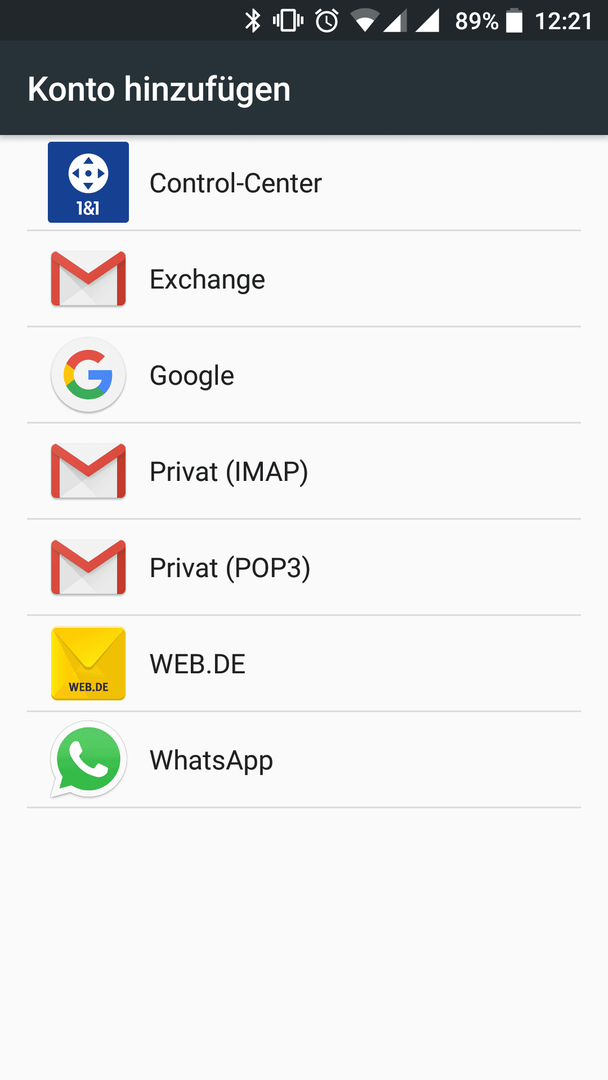Select Privat (POP3) account option

[x=304, y=567]
